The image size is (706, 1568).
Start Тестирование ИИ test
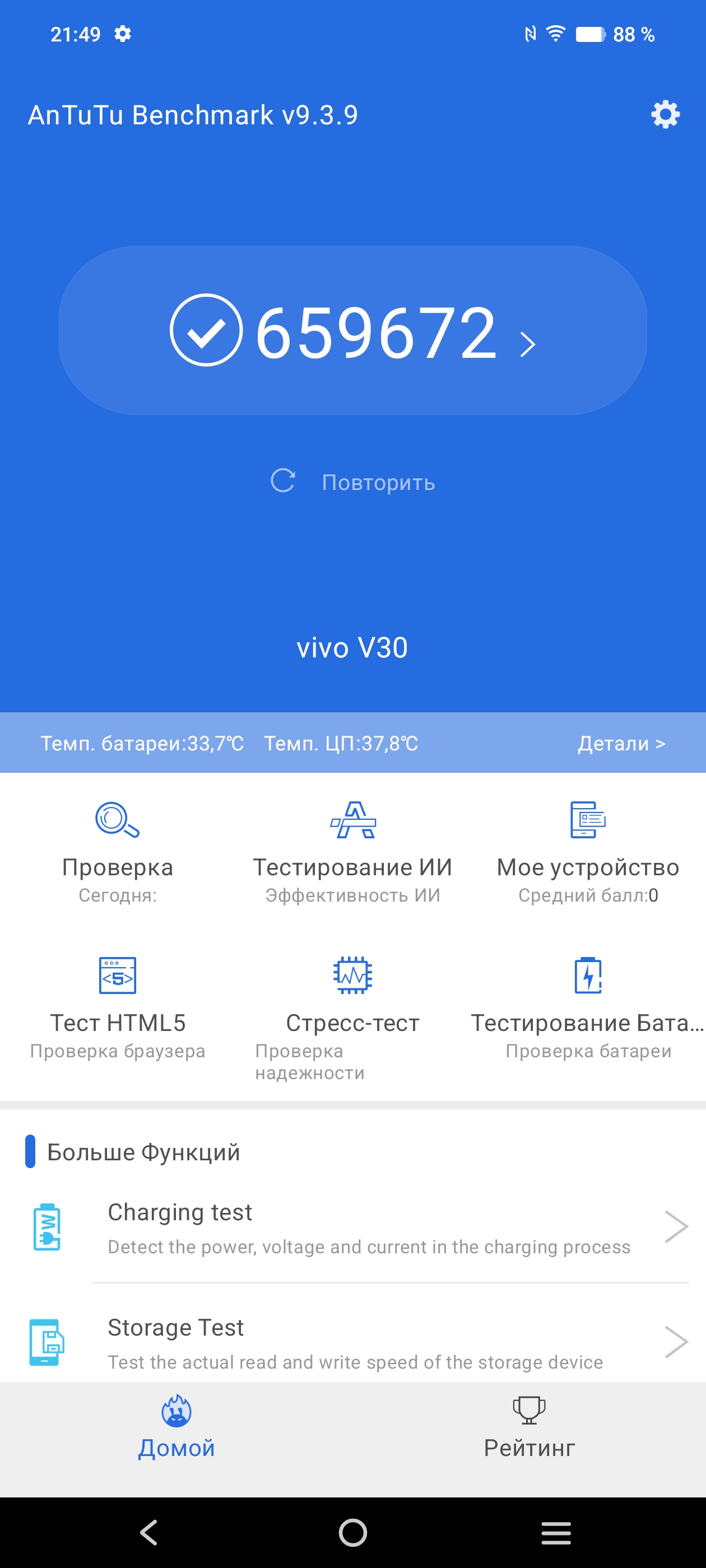[352, 851]
